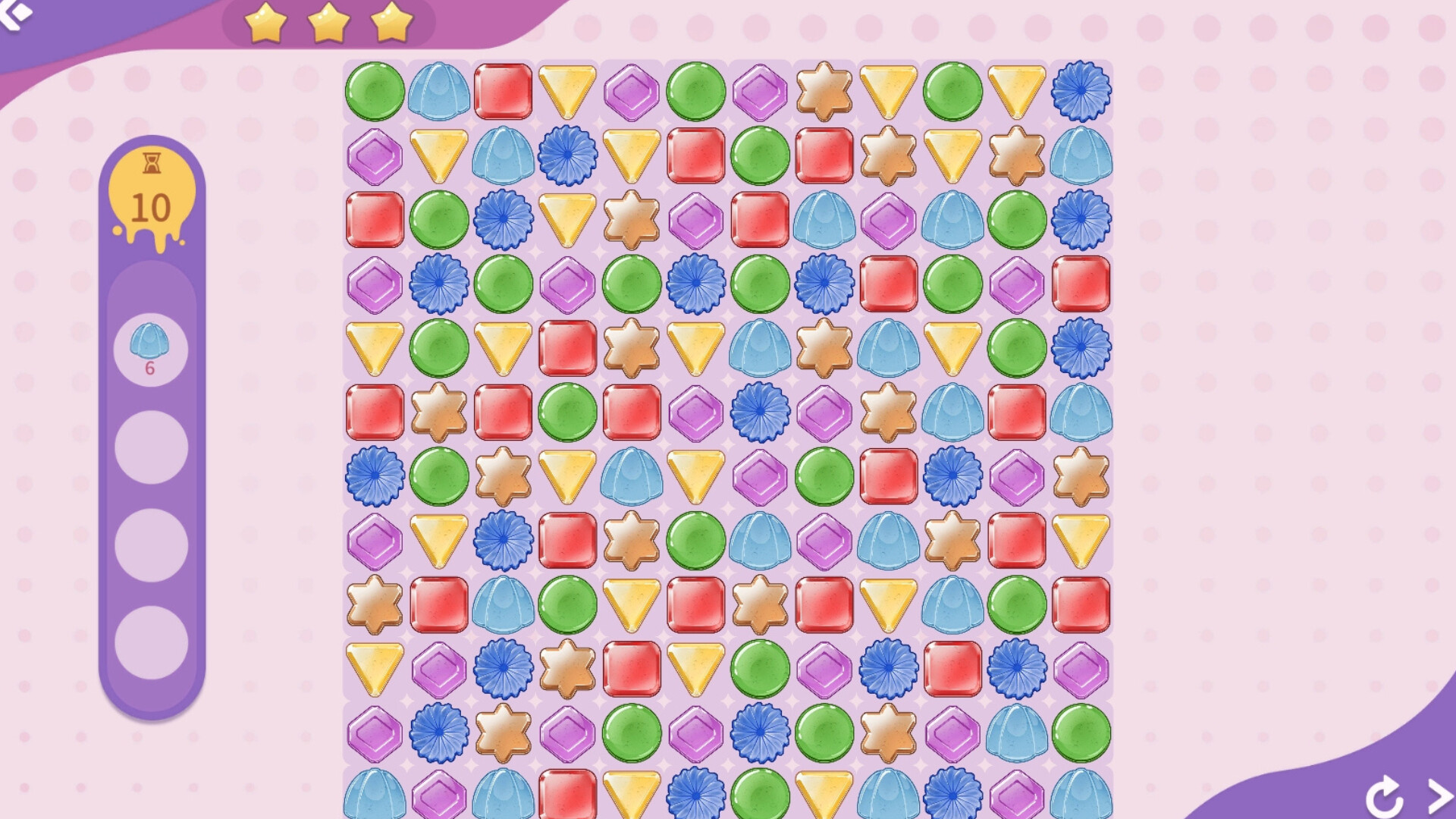
Task: Skip to the next level arrow
Action: tap(1439, 796)
